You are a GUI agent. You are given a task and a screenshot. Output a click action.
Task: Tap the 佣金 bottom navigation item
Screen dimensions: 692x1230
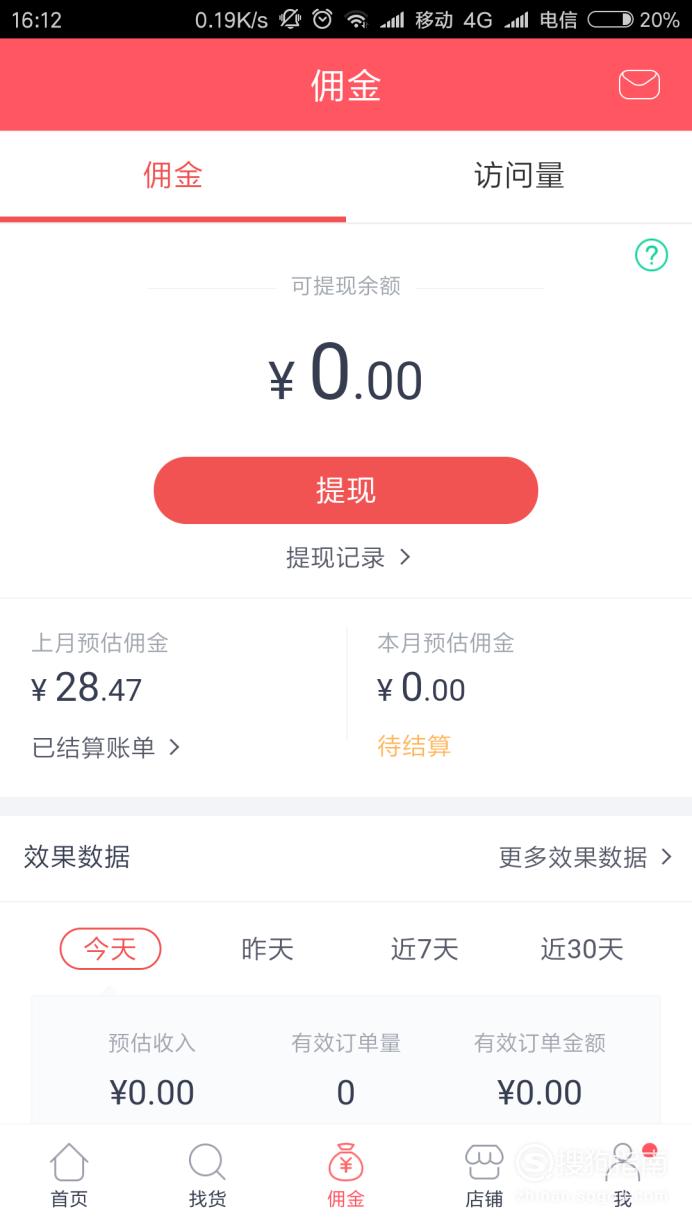tap(346, 1176)
